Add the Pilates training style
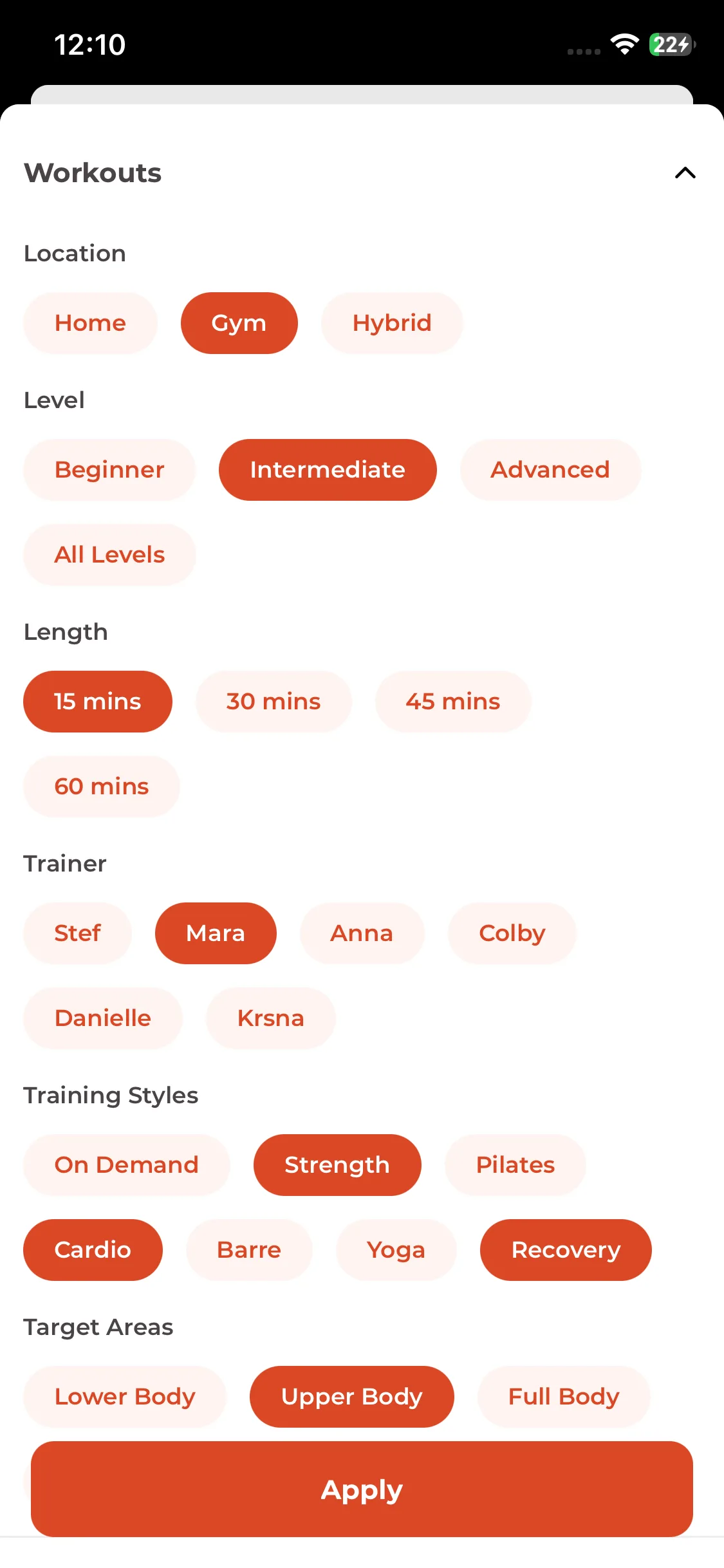 point(515,1165)
